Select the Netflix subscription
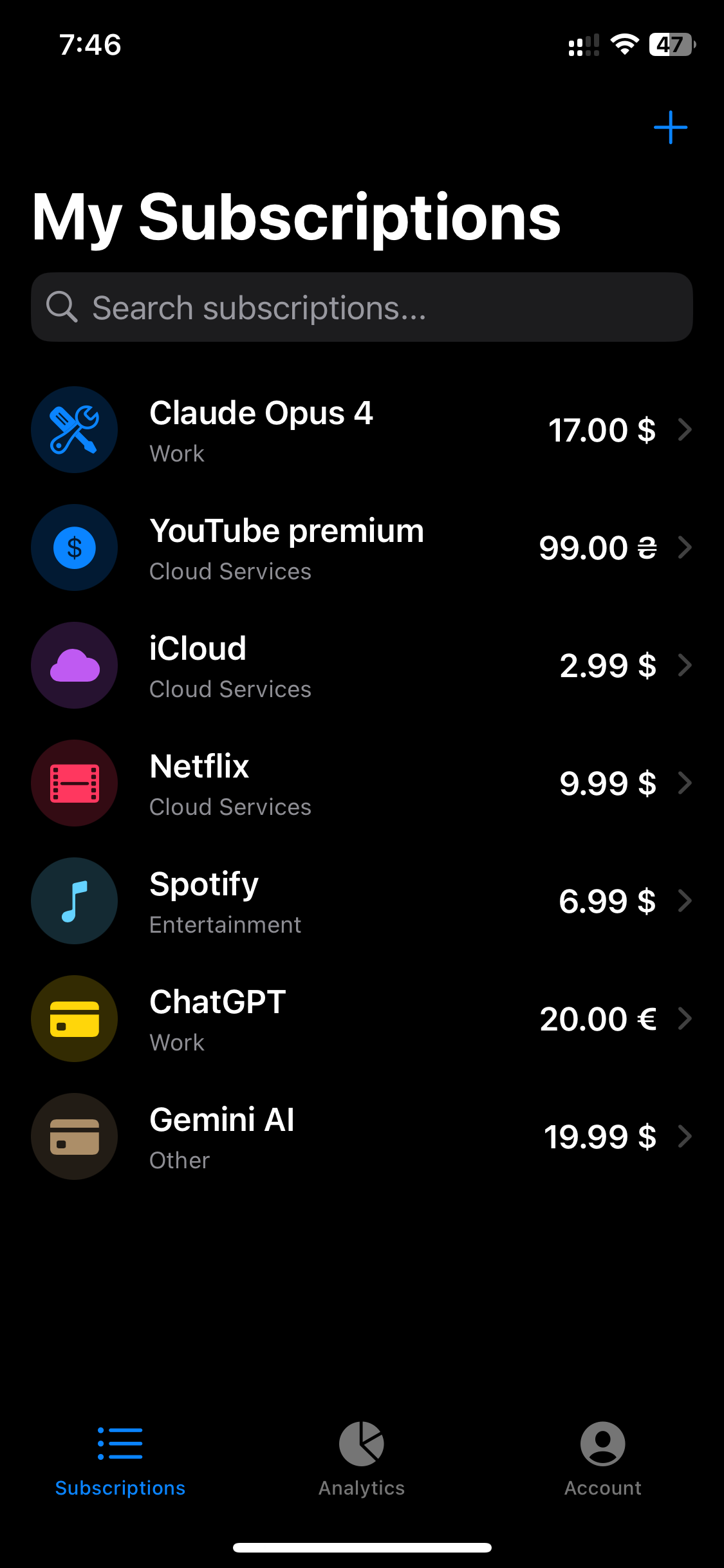This screenshot has width=724, height=1568. point(362,783)
